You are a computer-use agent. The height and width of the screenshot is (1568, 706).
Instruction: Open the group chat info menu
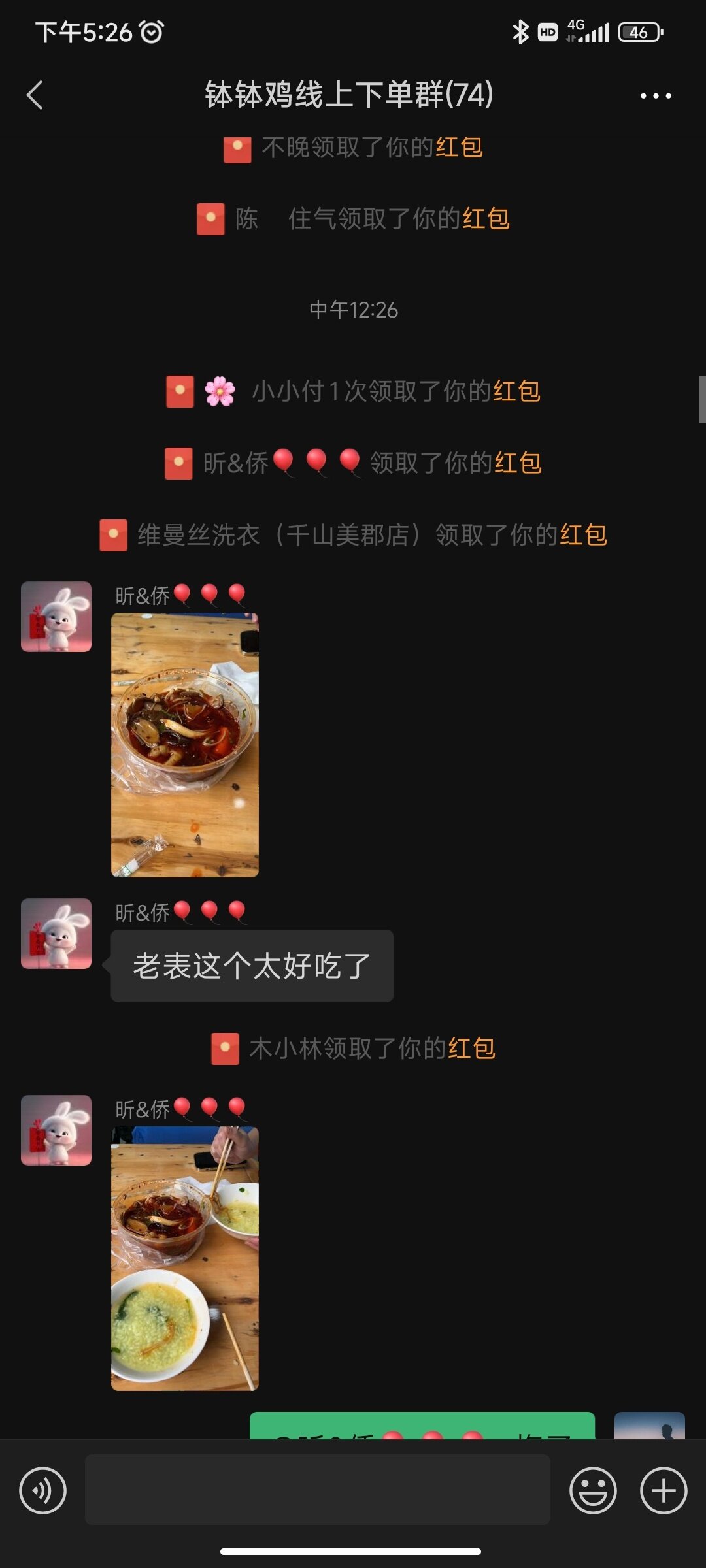[655, 96]
